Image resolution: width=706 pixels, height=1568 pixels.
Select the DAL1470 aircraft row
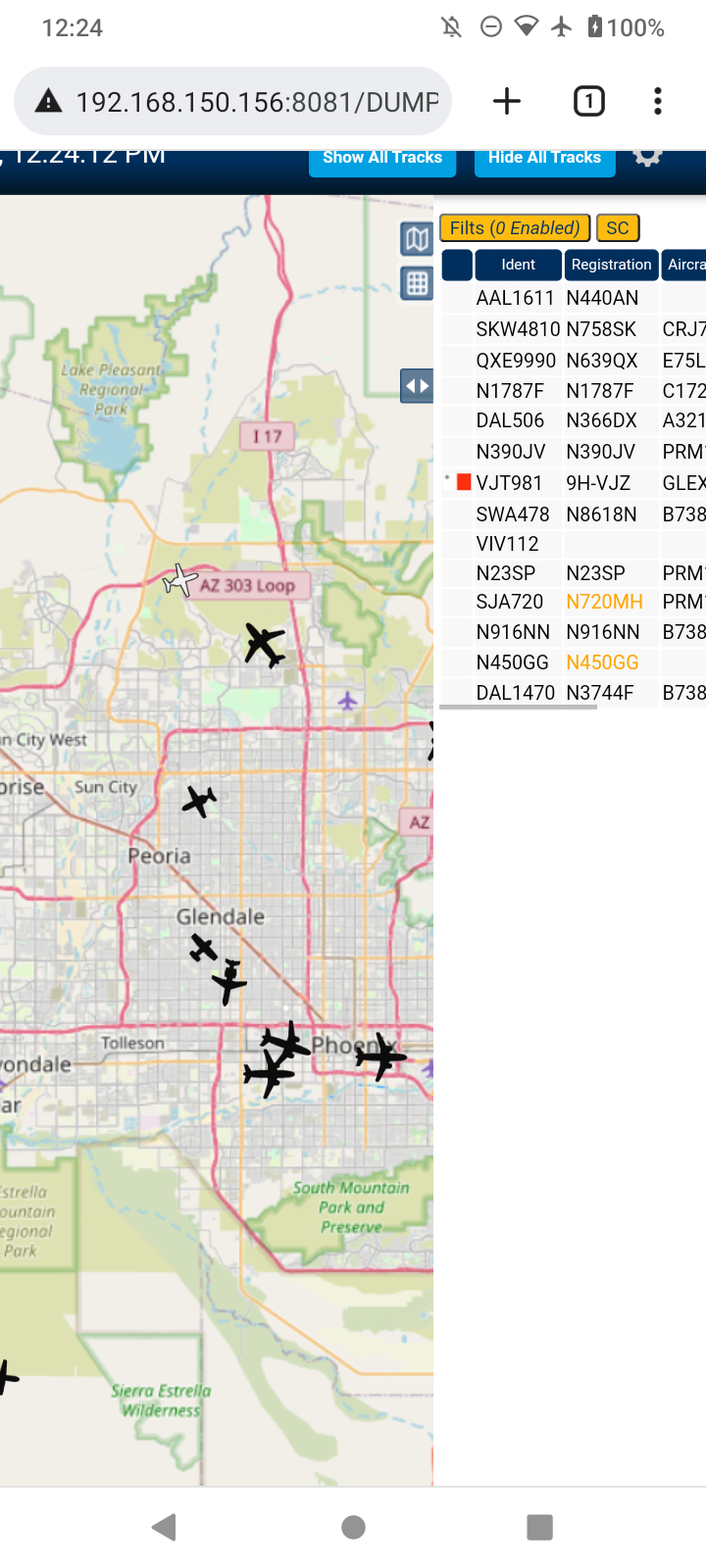[574, 693]
